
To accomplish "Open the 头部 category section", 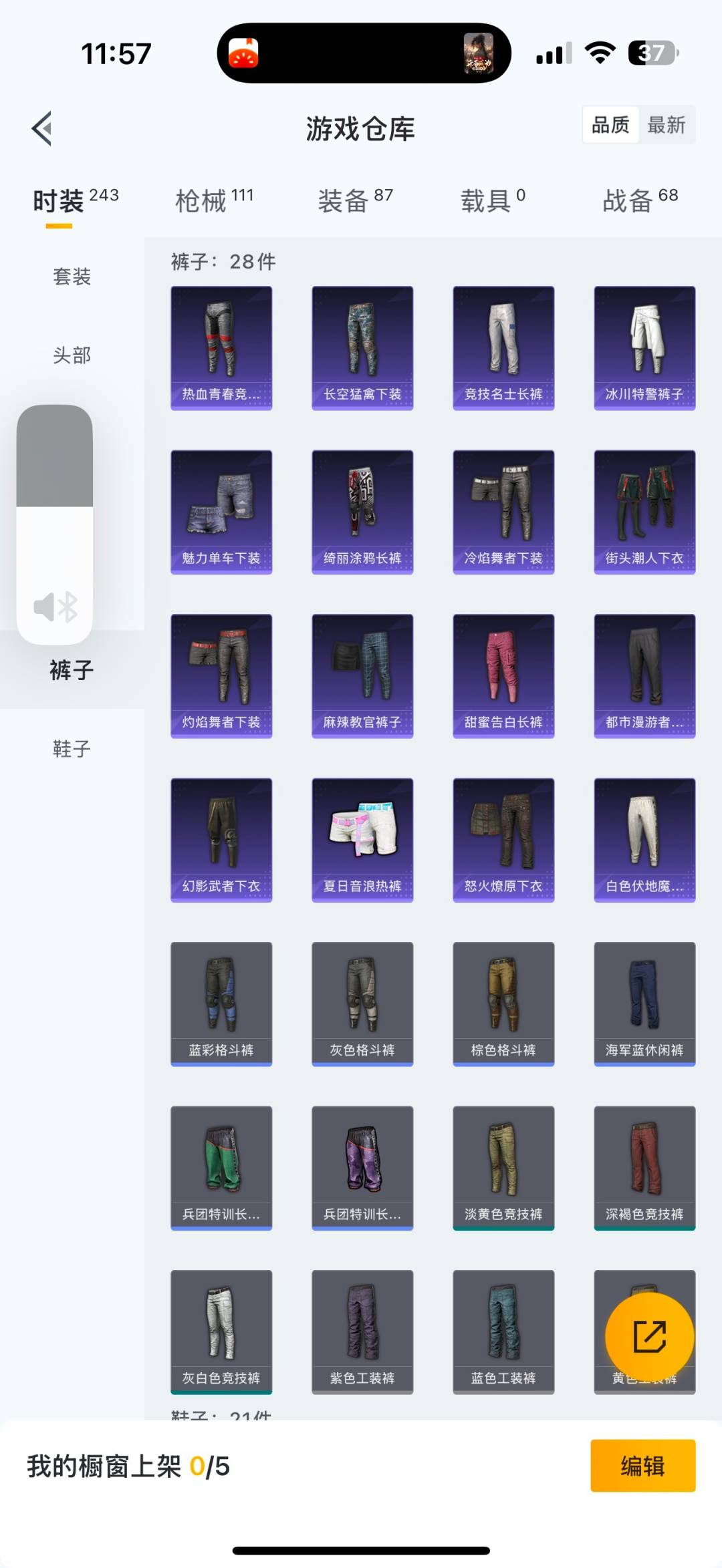I will (x=71, y=355).
